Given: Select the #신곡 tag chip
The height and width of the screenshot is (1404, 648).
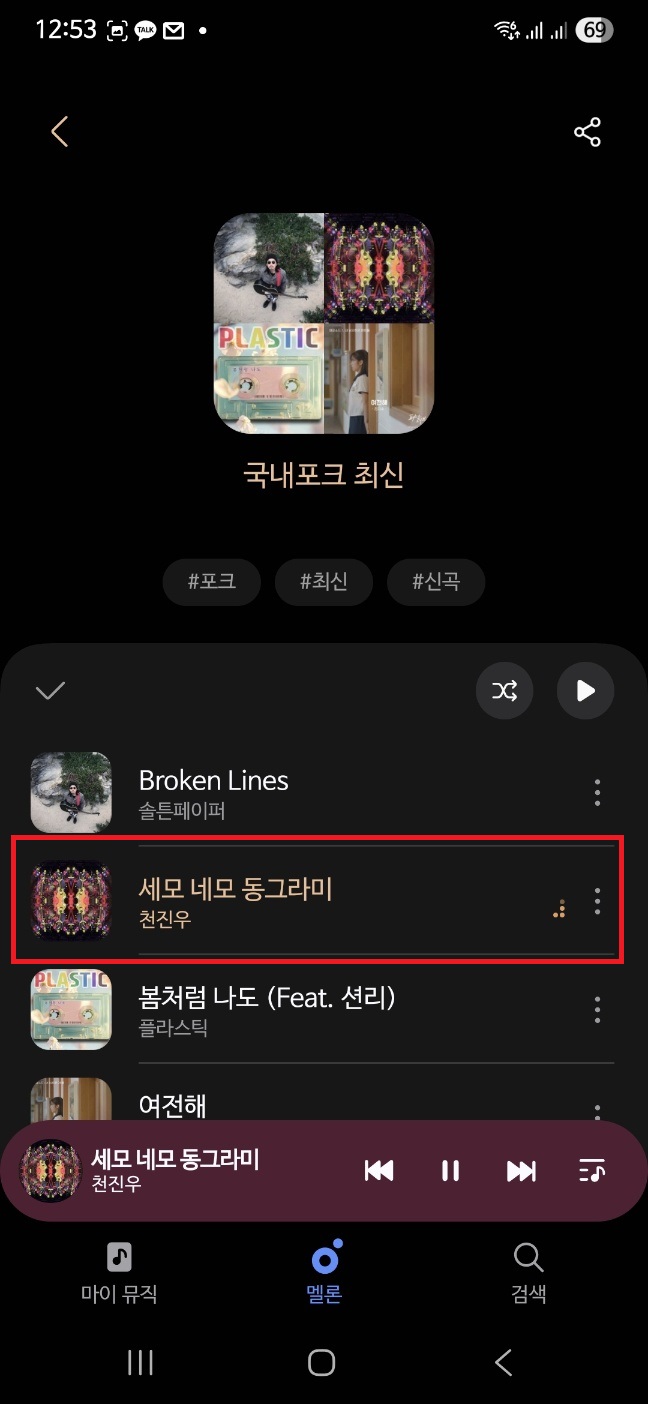Looking at the screenshot, I should pos(436,581).
